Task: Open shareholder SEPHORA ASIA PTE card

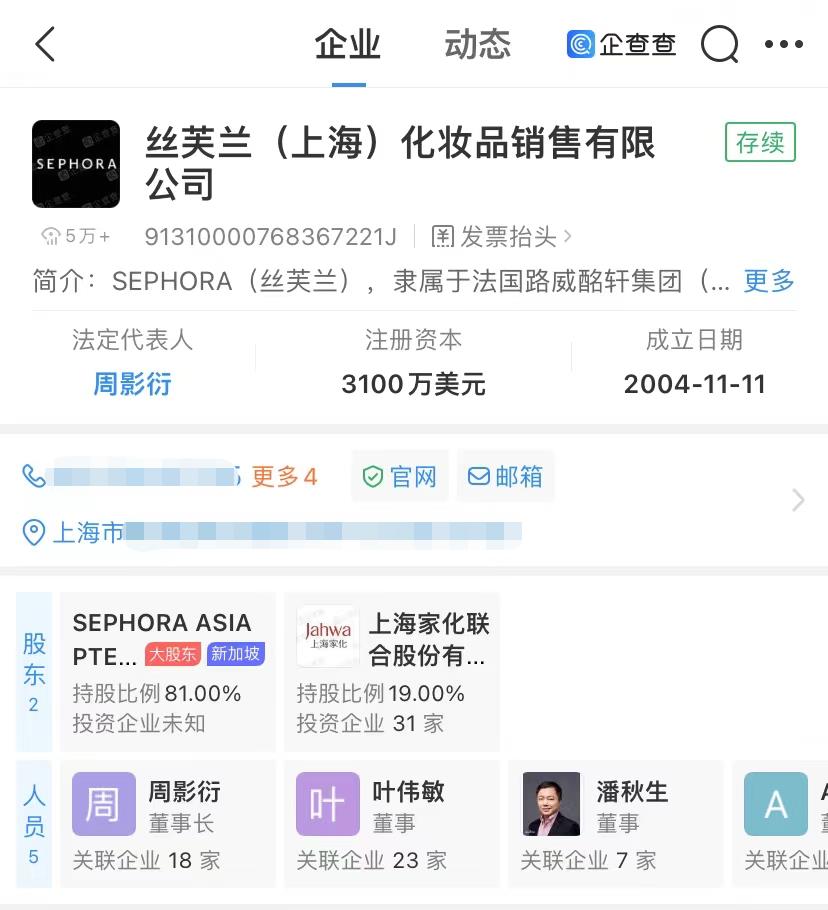Action: [167, 671]
